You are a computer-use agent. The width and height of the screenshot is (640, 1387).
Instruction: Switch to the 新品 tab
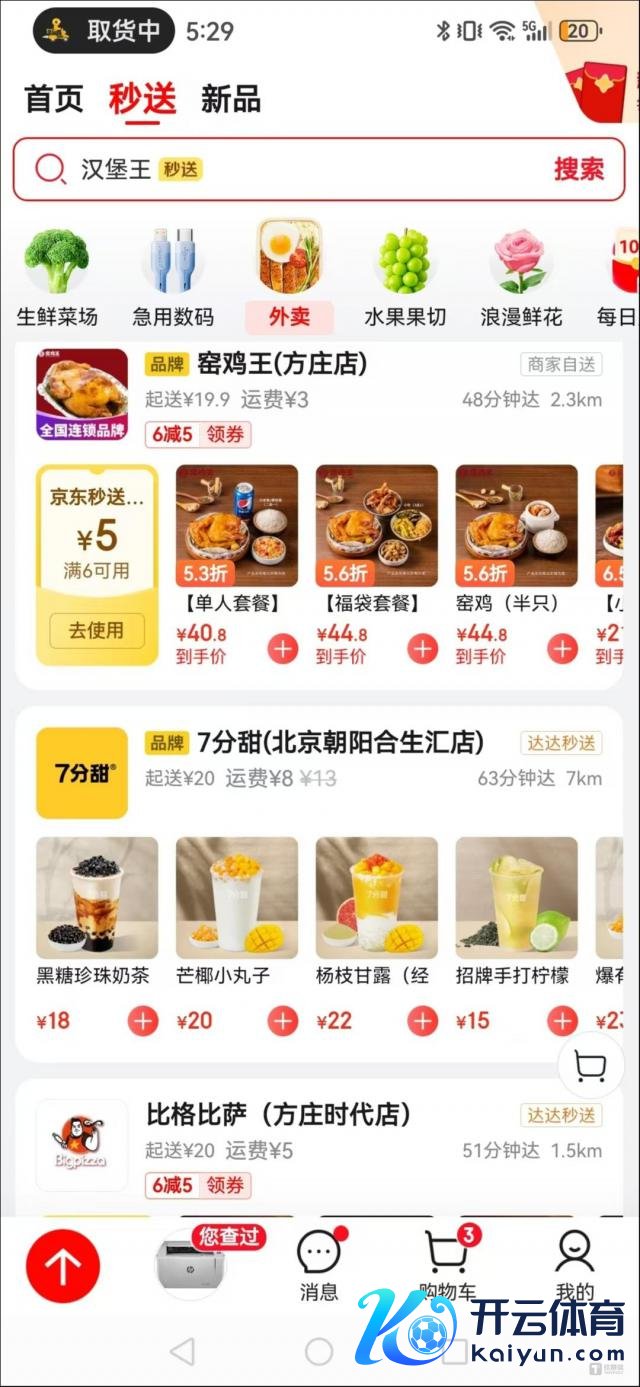(x=231, y=100)
